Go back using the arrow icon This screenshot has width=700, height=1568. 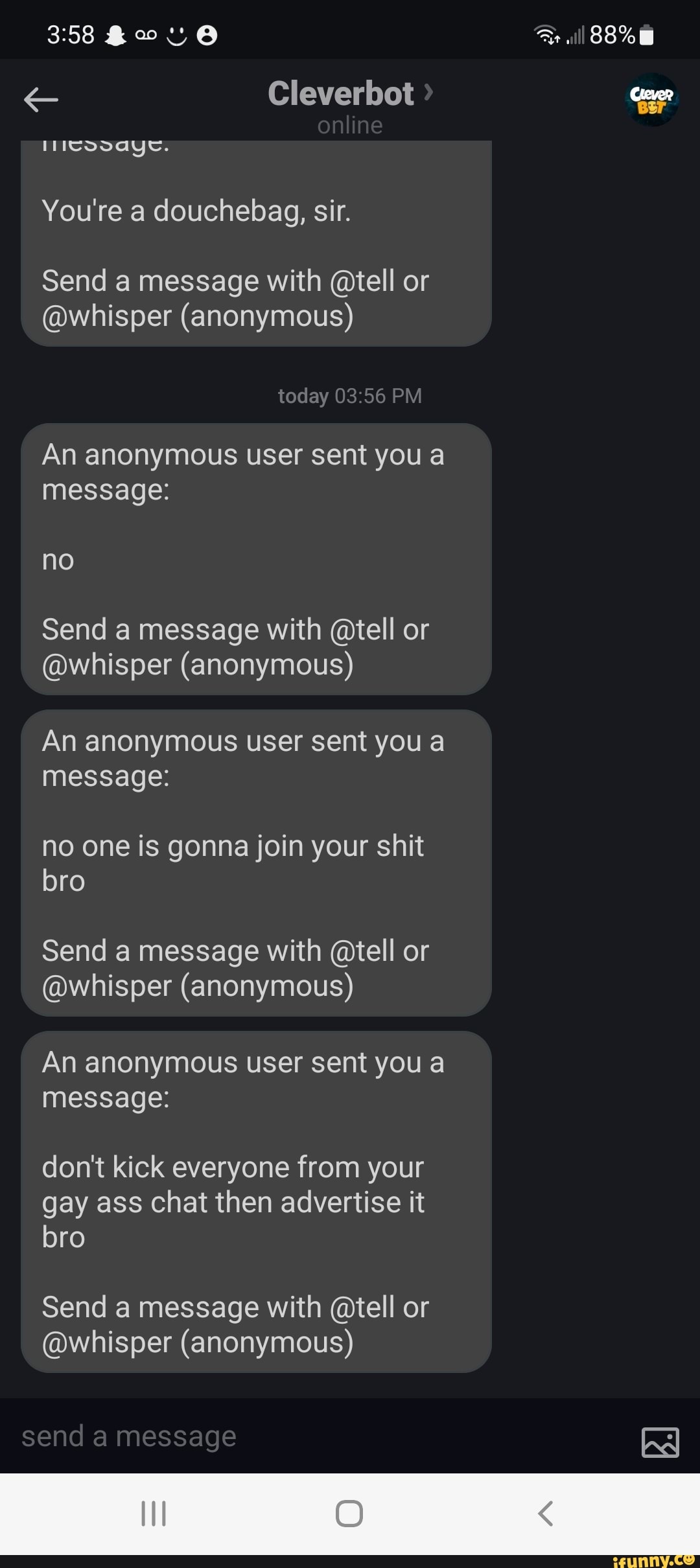[41, 100]
